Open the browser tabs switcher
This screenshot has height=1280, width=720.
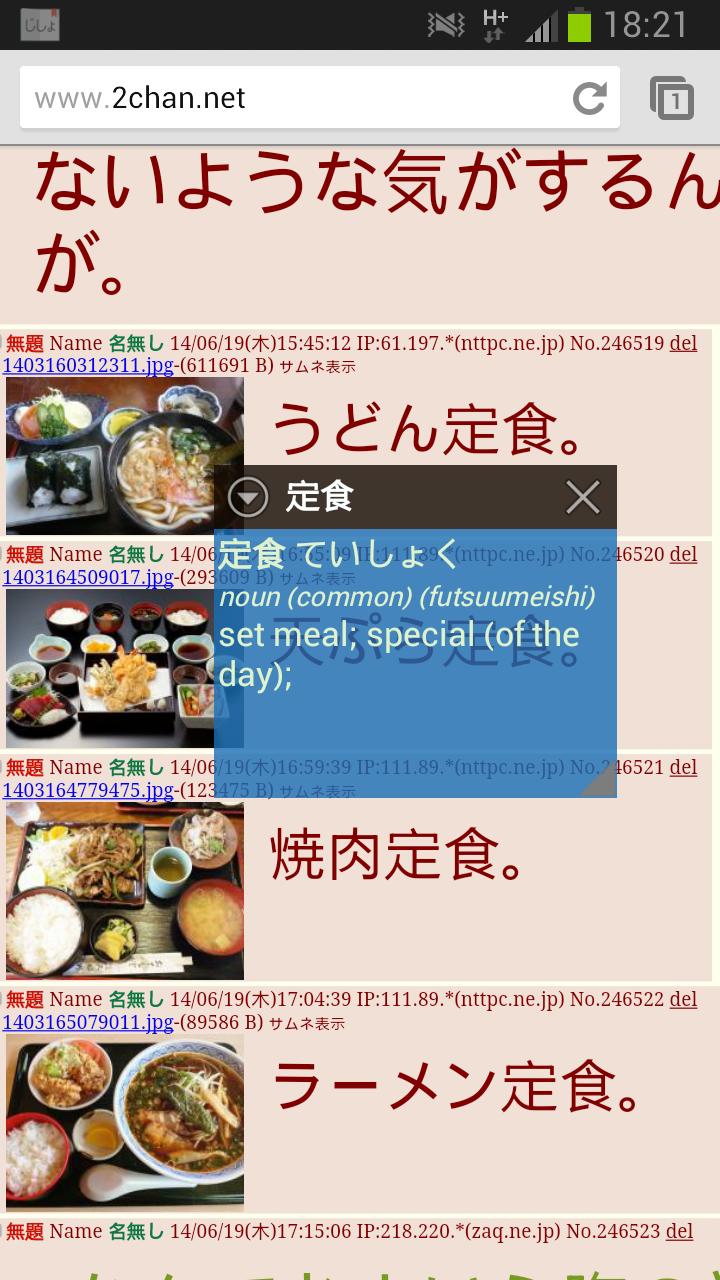672,98
